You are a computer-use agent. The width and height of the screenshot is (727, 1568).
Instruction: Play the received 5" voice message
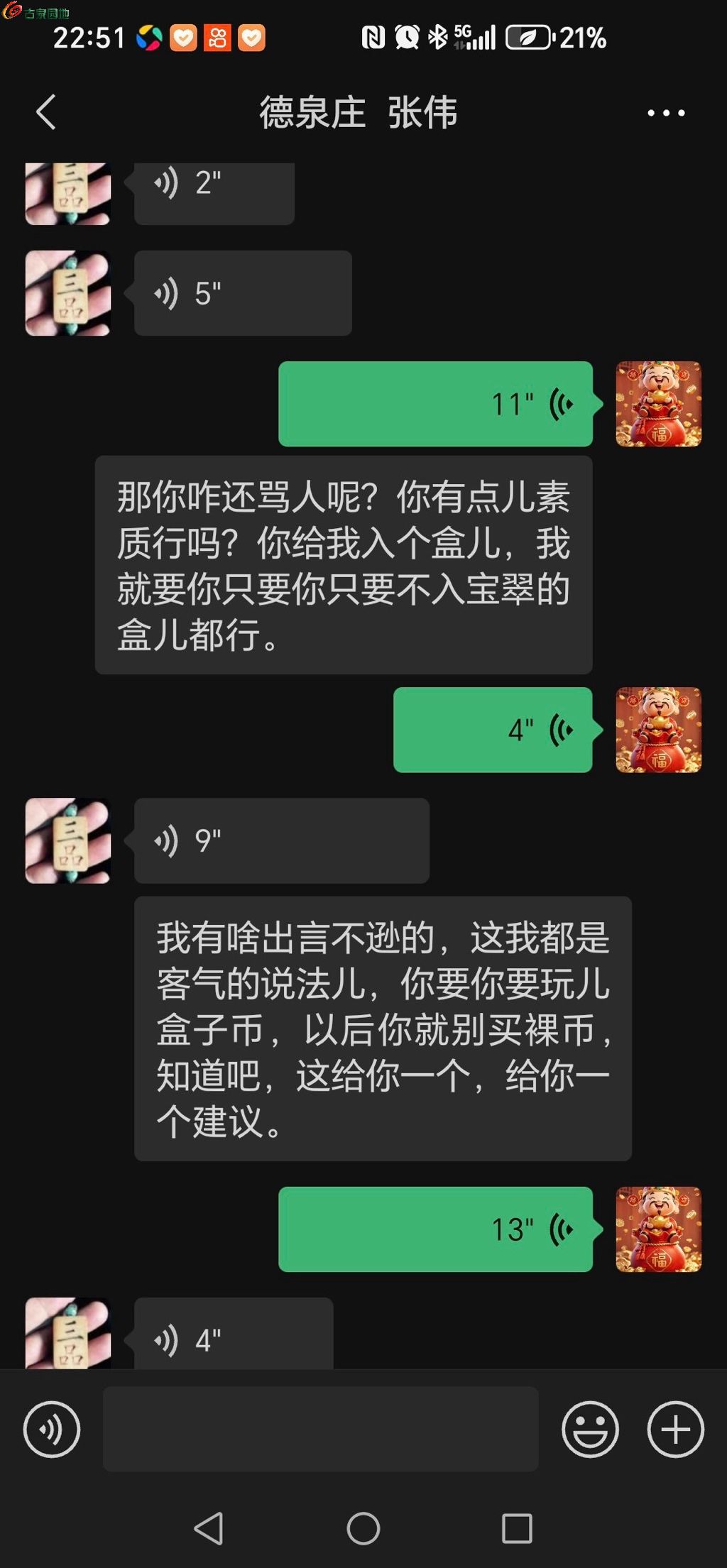[x=243, y=293]
